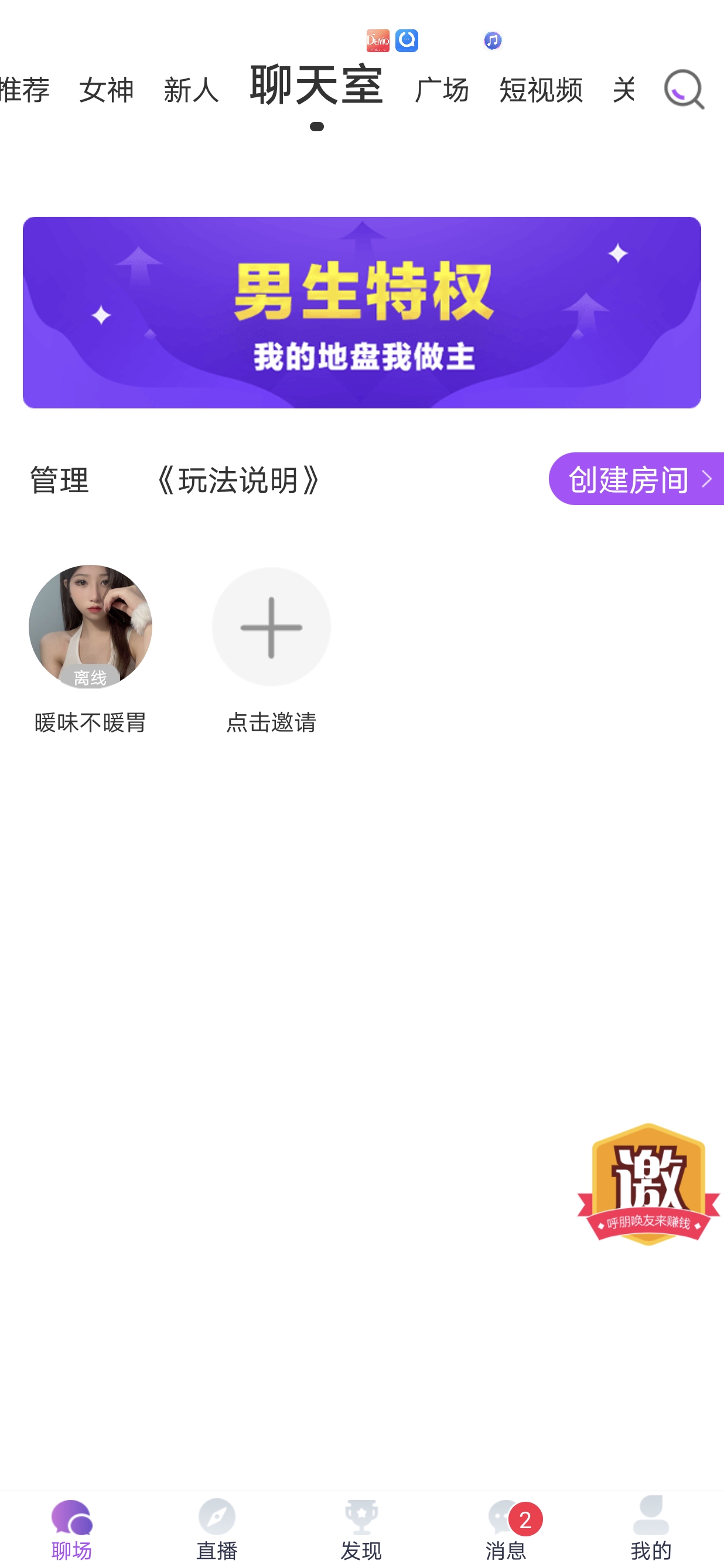Open the 《玩法说明》 link
Viewport: 724px width, 1568px height.
(238, 480)
